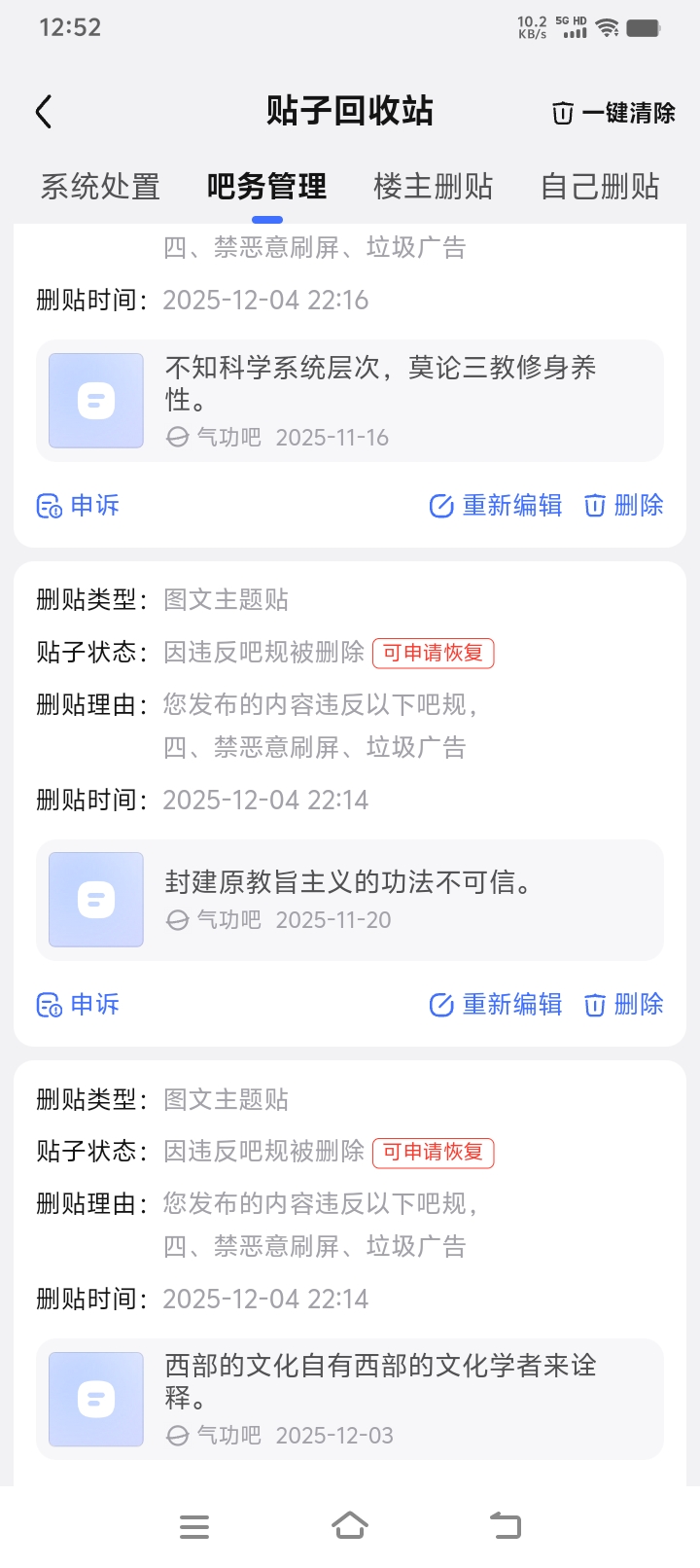Appeal (申诉) the 不知科学系统层次 post deletion

(x=78, y=506)
